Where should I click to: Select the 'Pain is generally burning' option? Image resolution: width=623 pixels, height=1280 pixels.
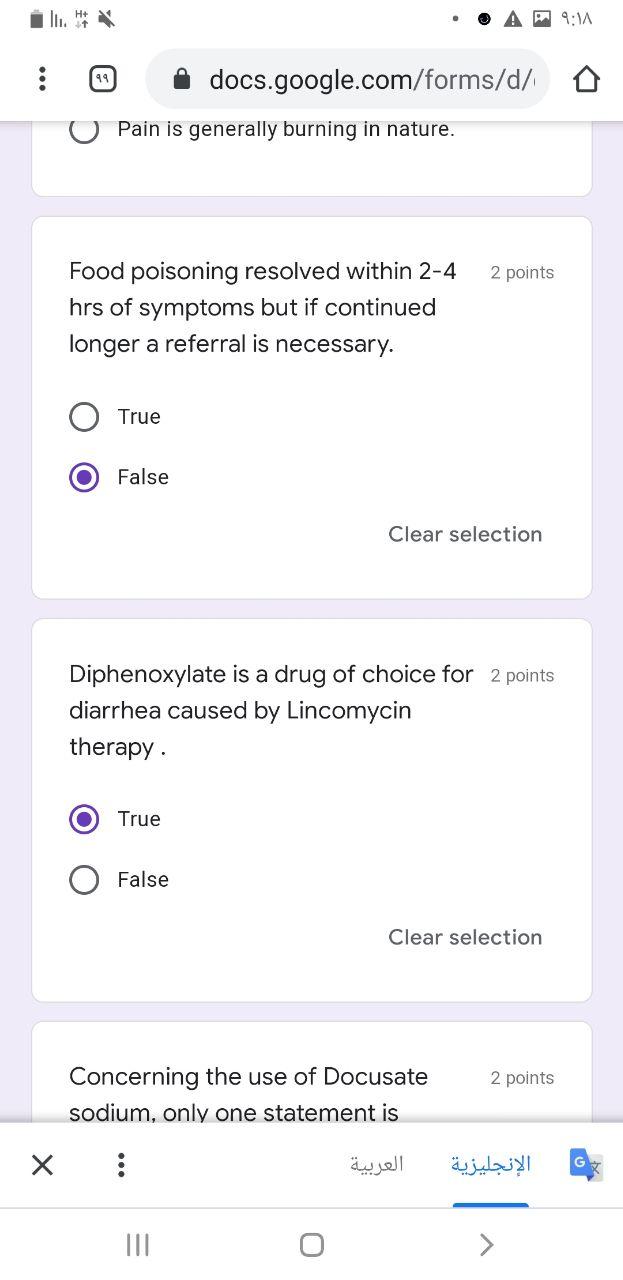point(84,130)
